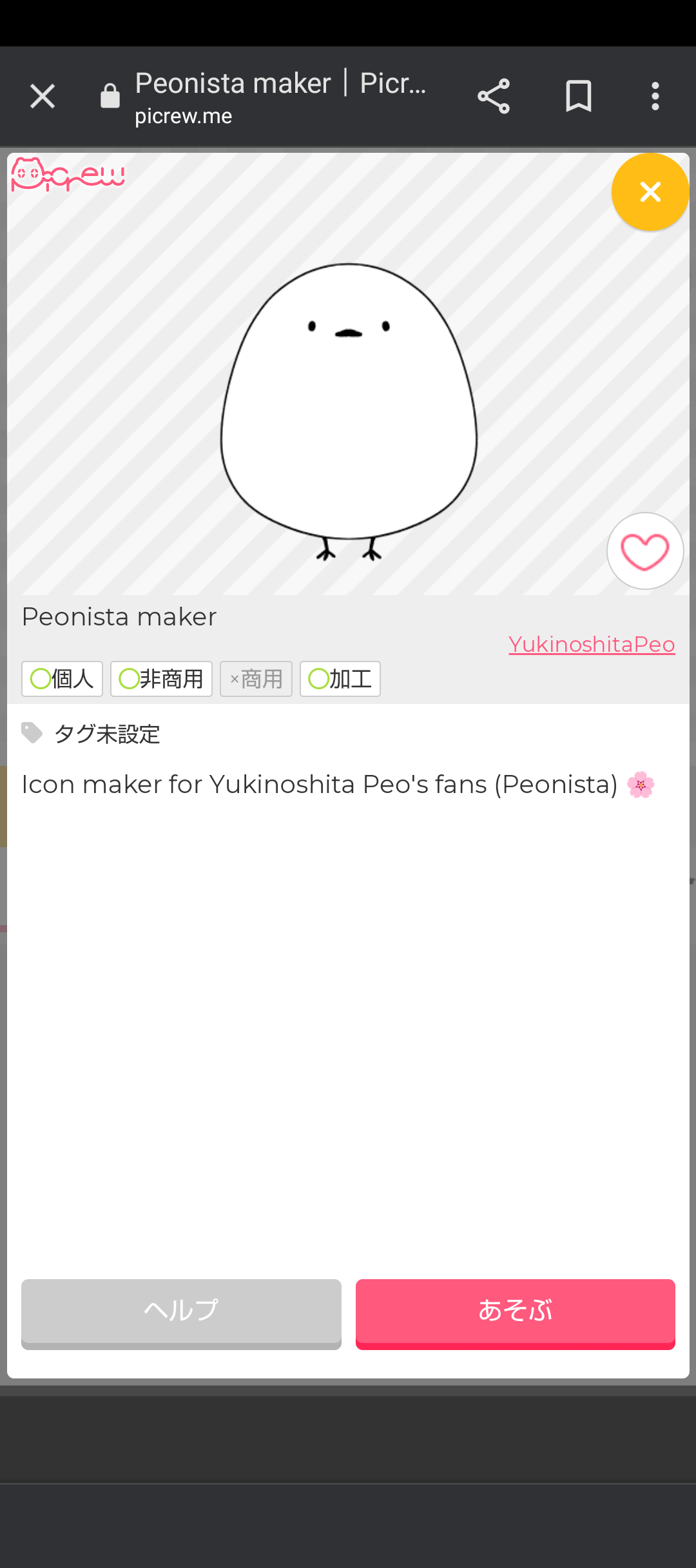
Task: Open the browser overflow menu
Action: click(655, 97)
